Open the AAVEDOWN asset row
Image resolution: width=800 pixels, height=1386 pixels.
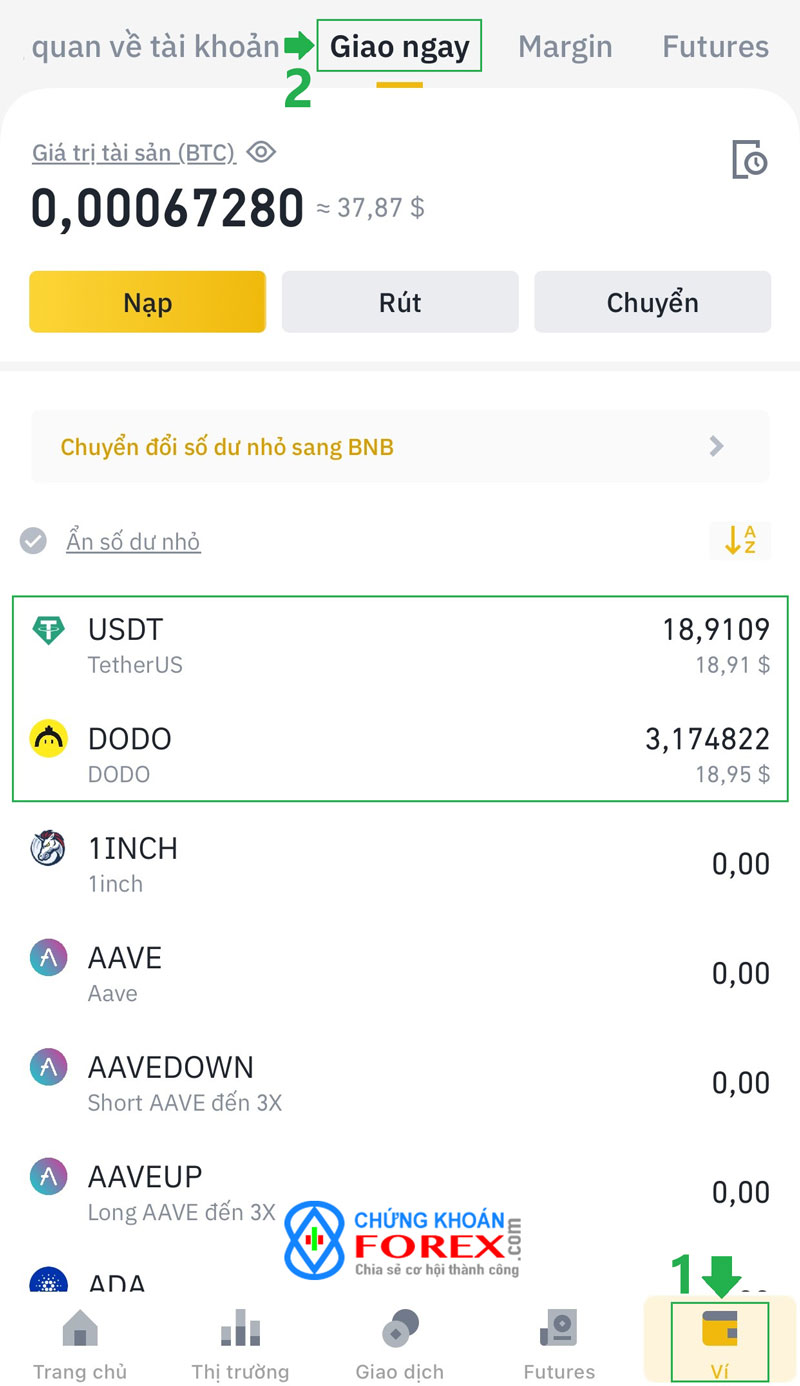400,1082
